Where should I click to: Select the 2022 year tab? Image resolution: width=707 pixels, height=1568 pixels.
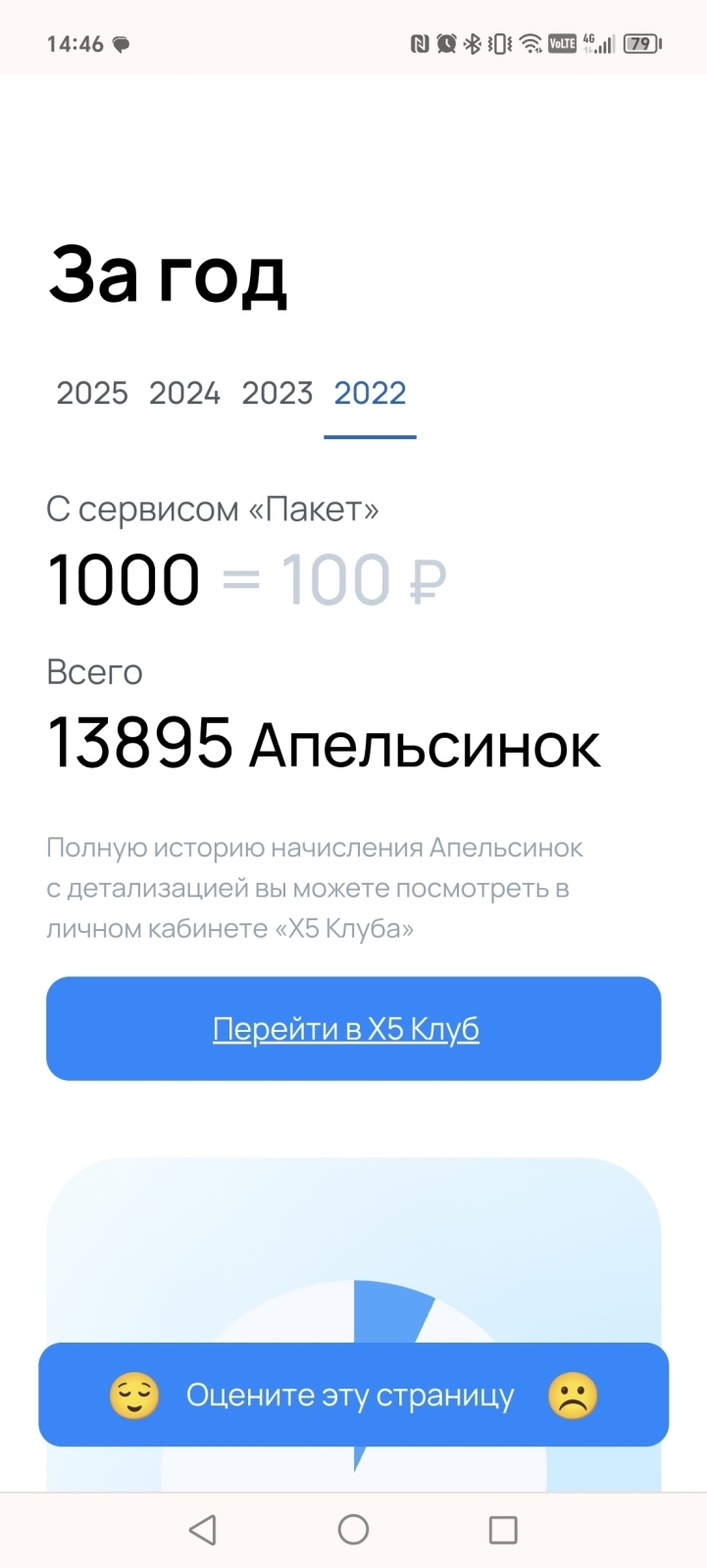[370, 393]
